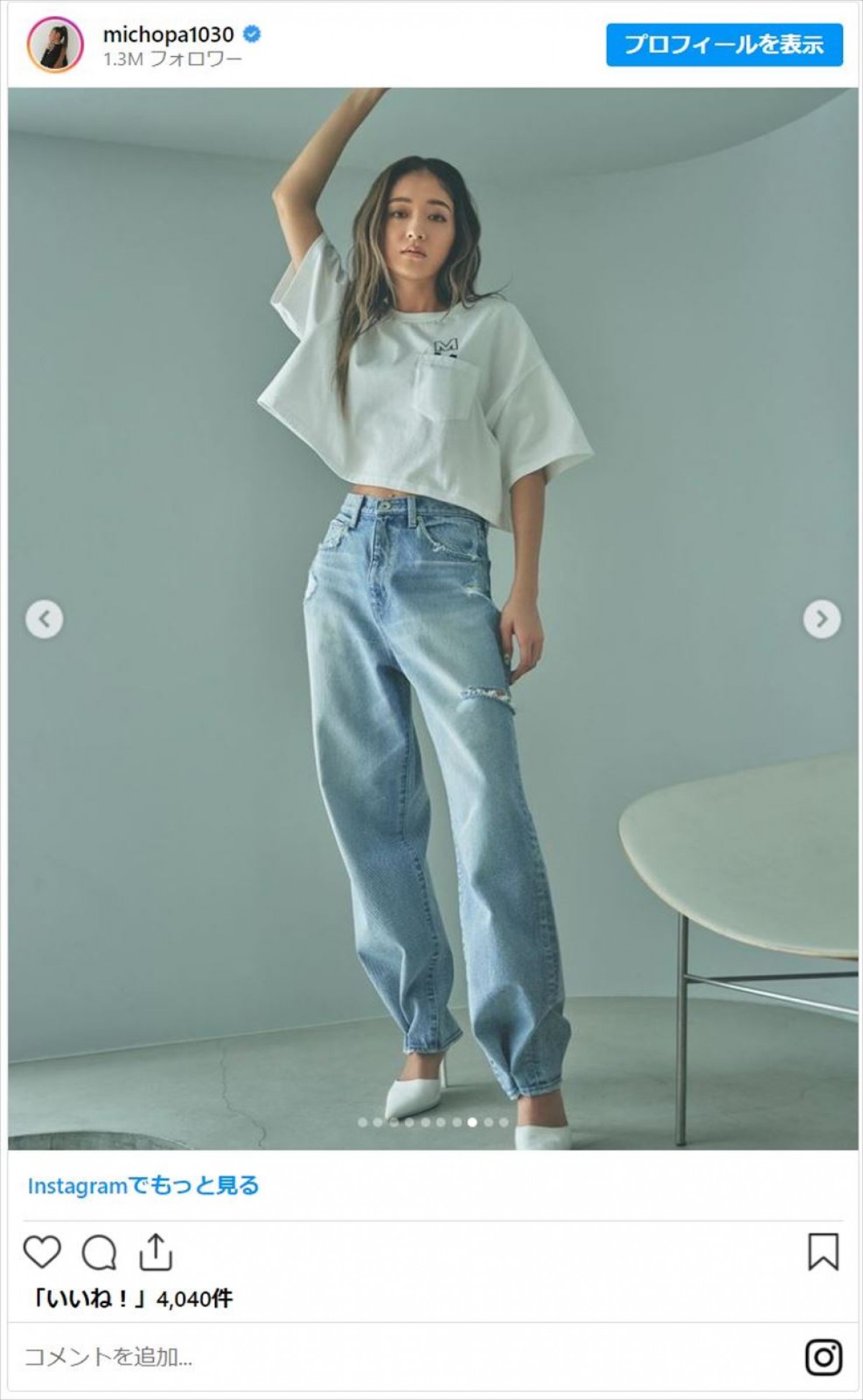Screen dimensions: 863x1400
Task: Open comments via the speech bubble icon
Action: point(99,1253)
